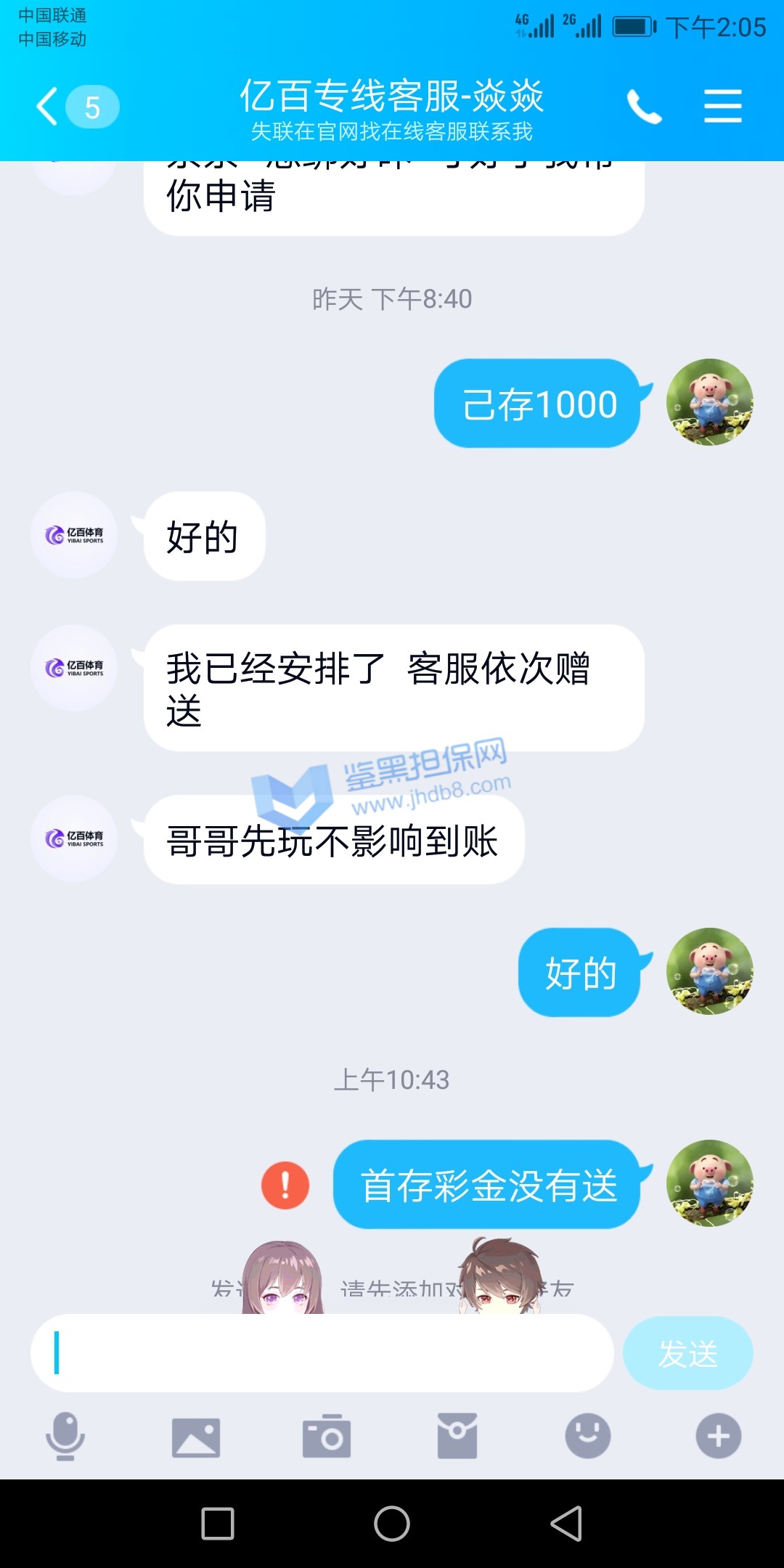Open the chat settings menu
This screenshot has height=1568, width=784.
point(722,107)
